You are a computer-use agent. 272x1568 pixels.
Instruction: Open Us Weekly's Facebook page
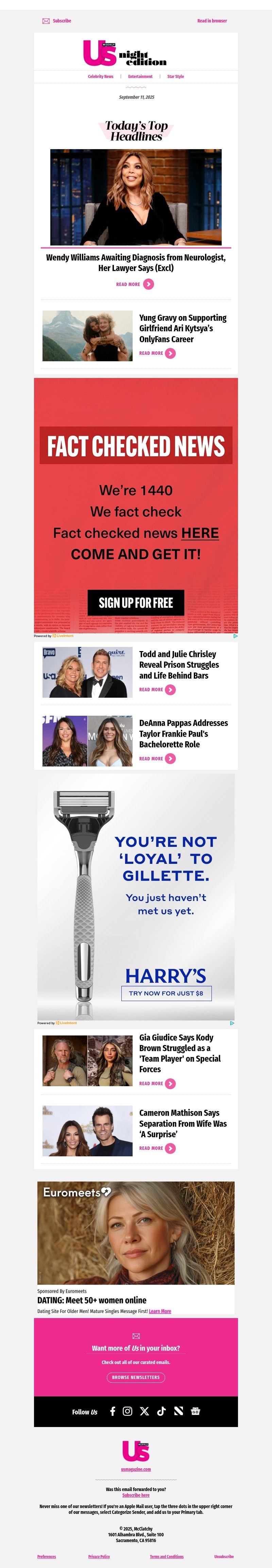click(x=112, y=1412)
